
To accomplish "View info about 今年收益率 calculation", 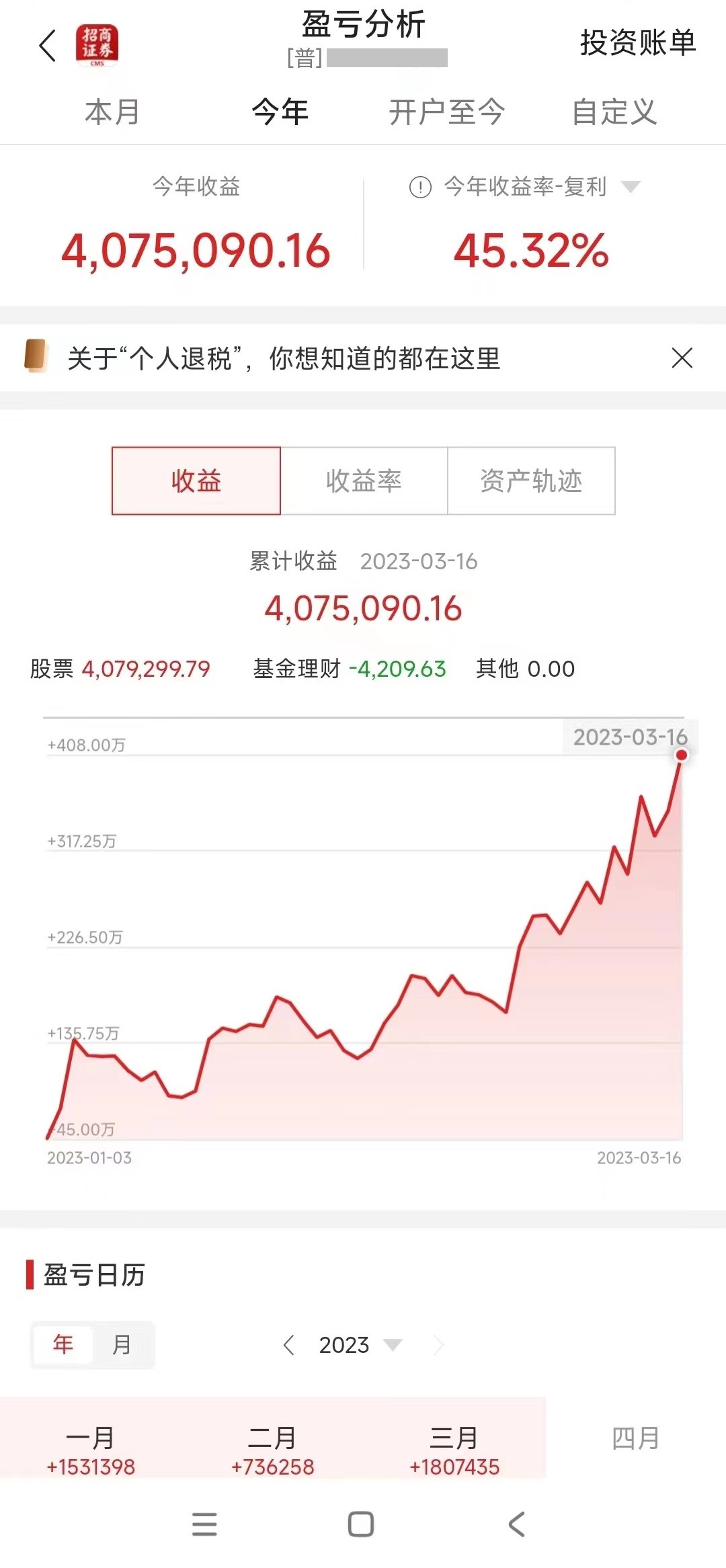I will click(x=420, y=187).
